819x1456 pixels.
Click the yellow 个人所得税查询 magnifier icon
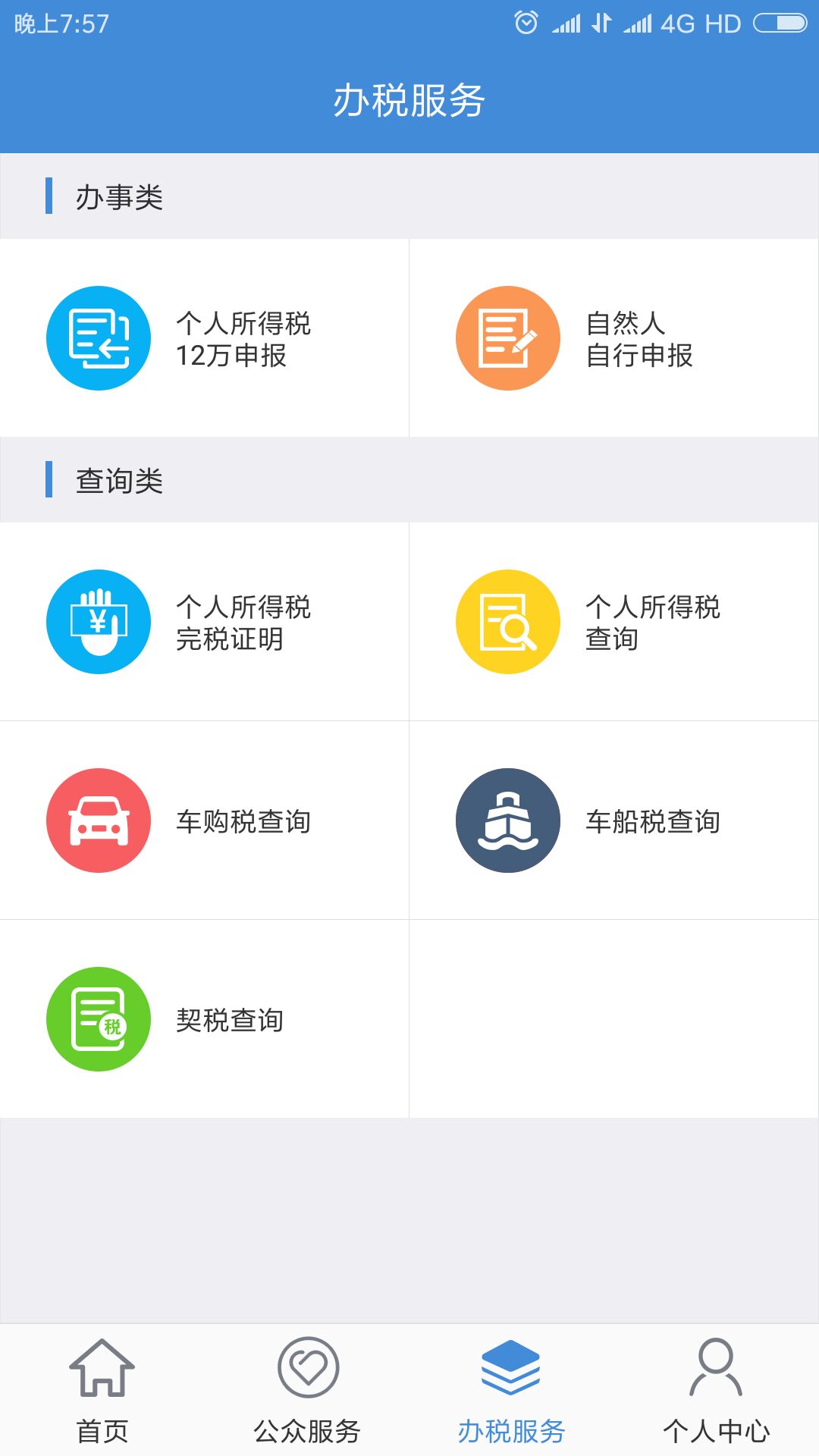[508, 620]
